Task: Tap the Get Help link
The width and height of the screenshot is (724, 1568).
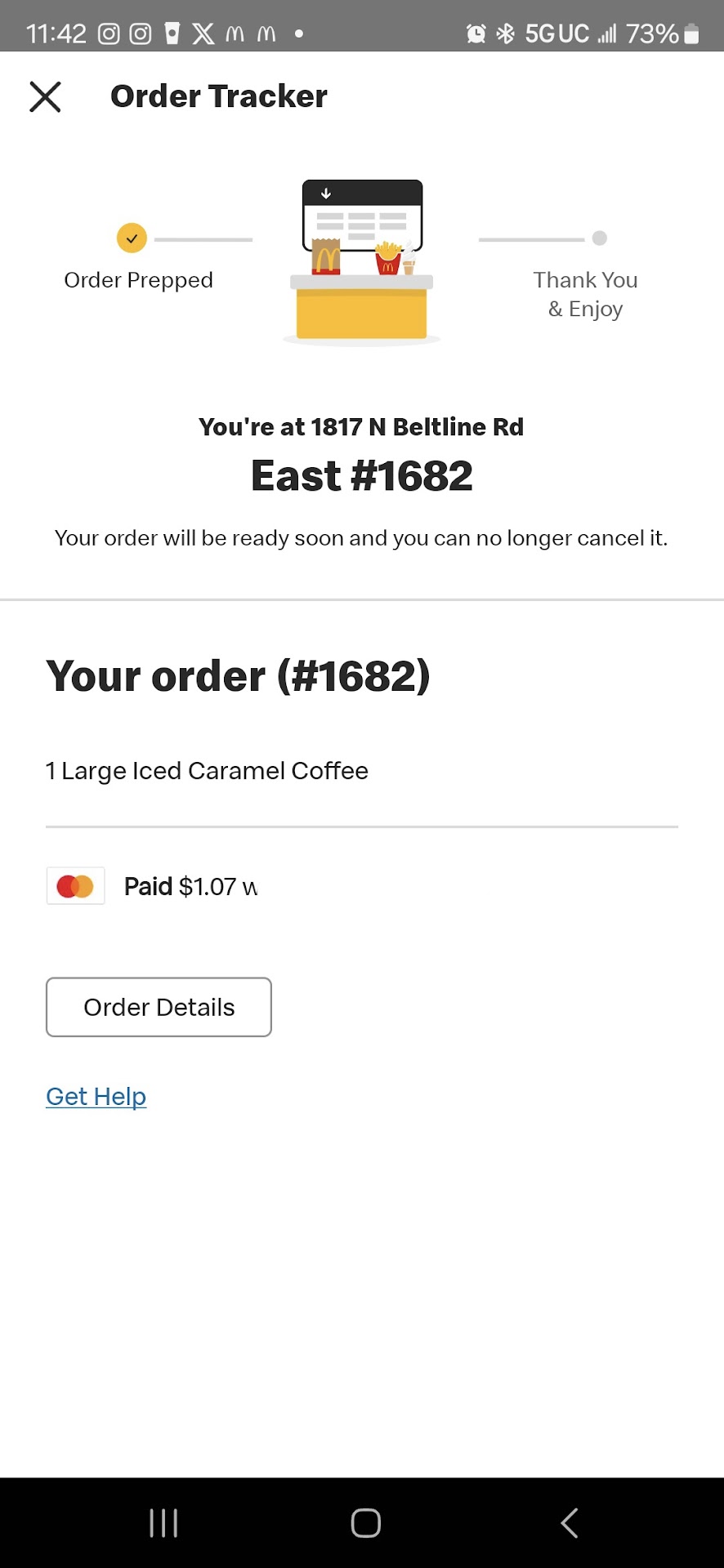Action: pos(96,1096)
